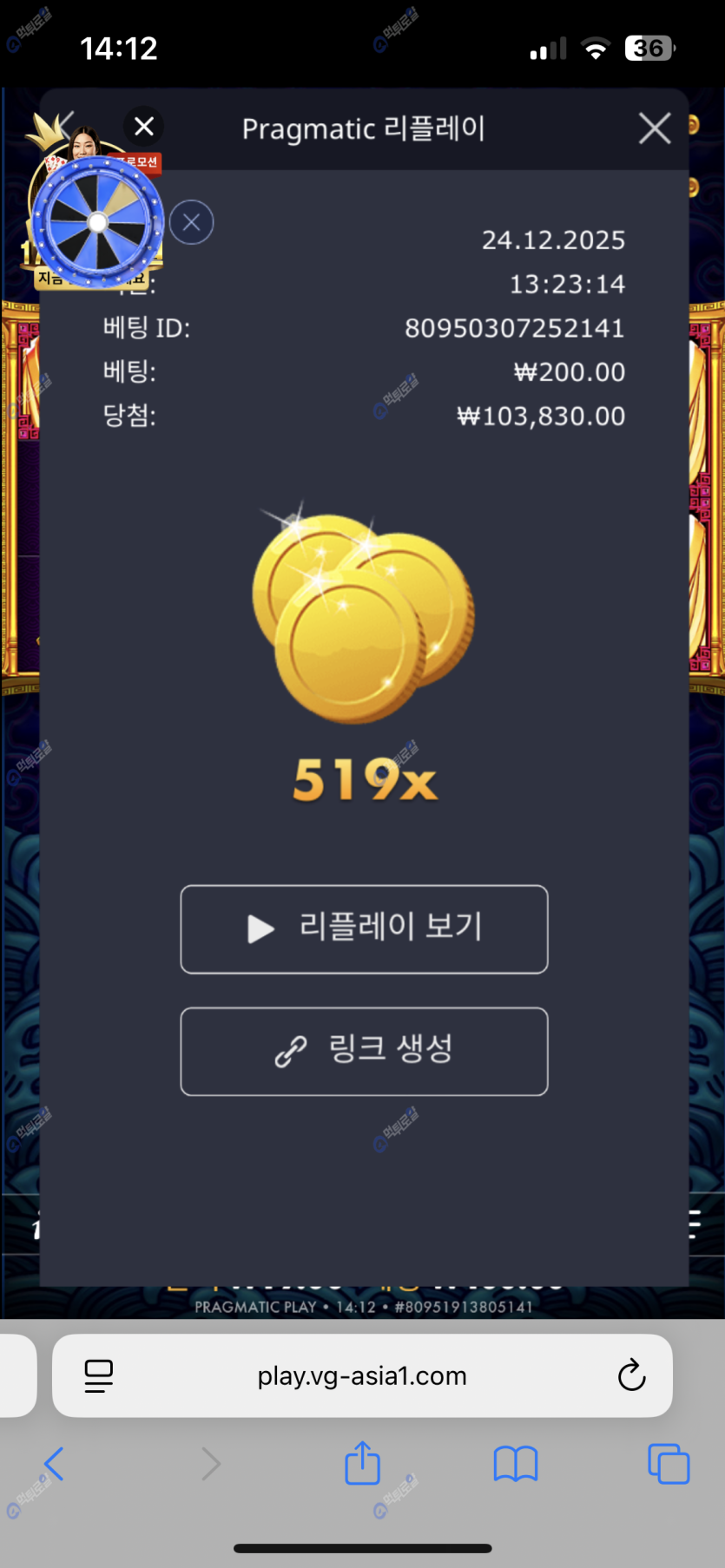Image resolution: width=725 pixels, height=1568 pixels.
Task: Reload the page in Safari
Action: tap(631, 1375)
